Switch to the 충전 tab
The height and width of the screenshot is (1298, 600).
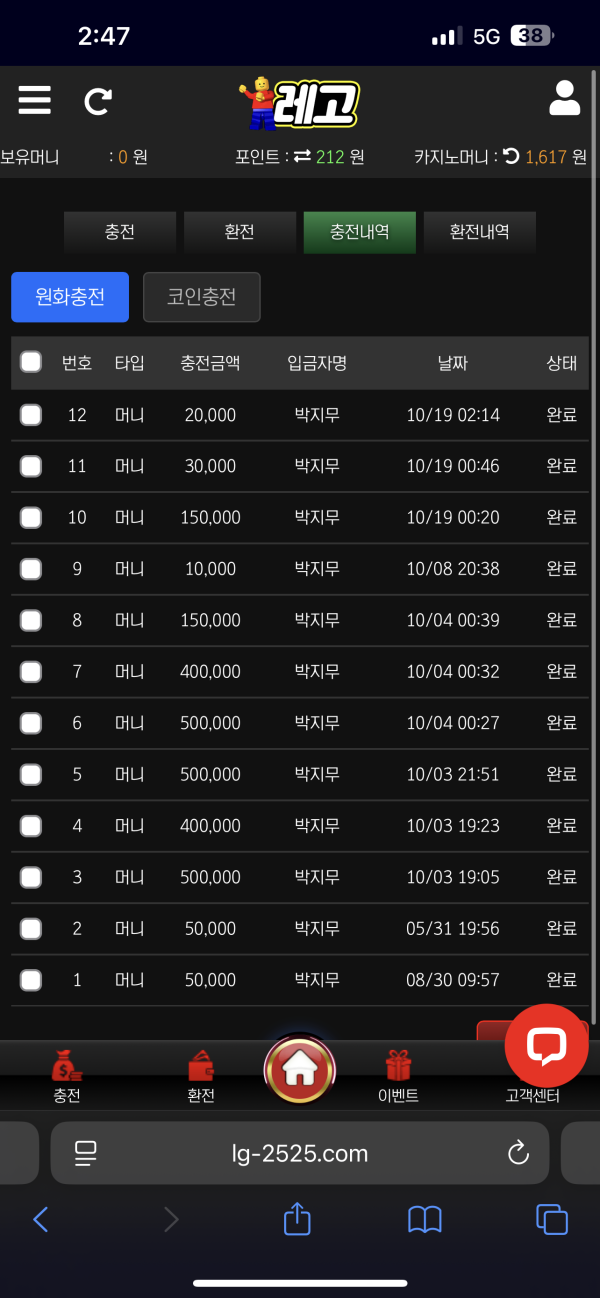click(120, 232)
